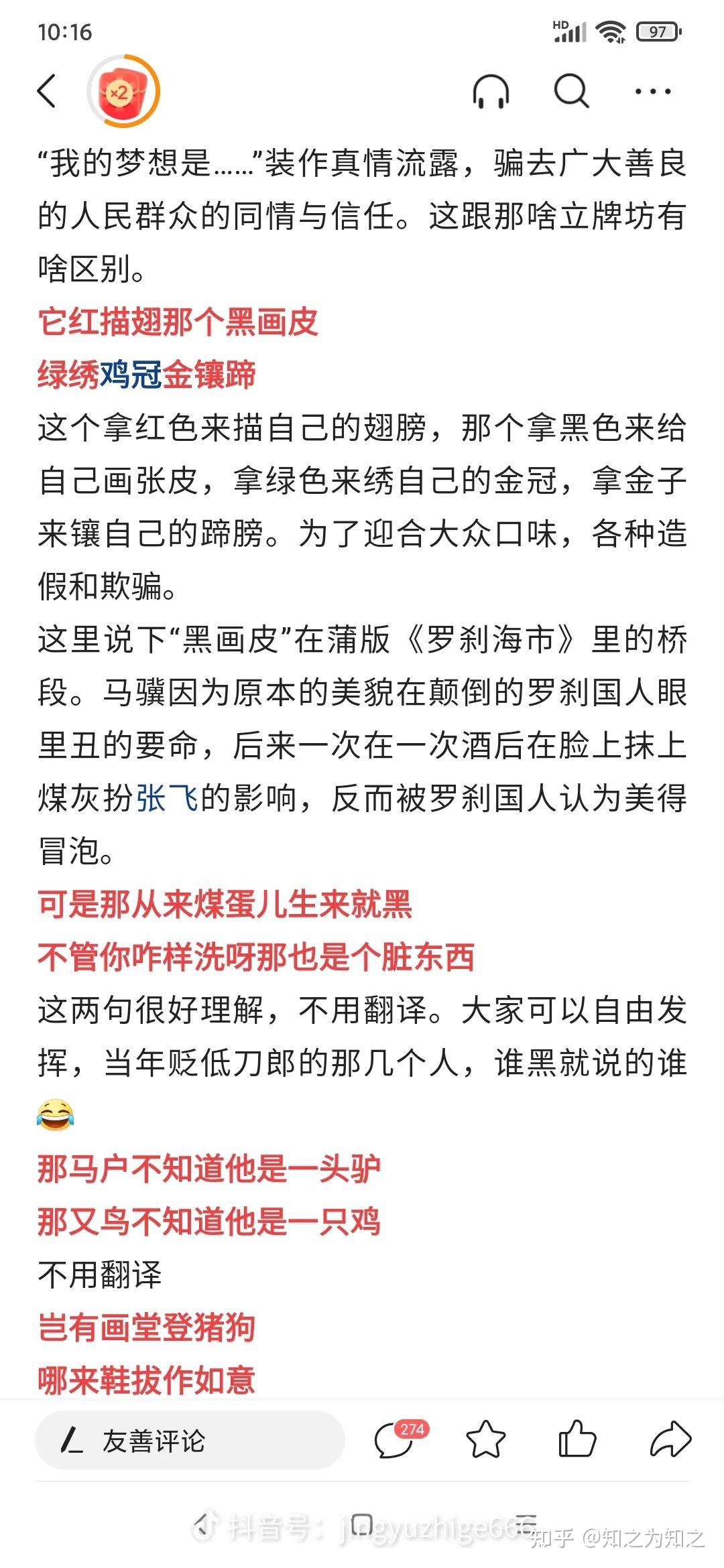
Task: Open the red envelope x2 reward icon
Action: [123, 92]
